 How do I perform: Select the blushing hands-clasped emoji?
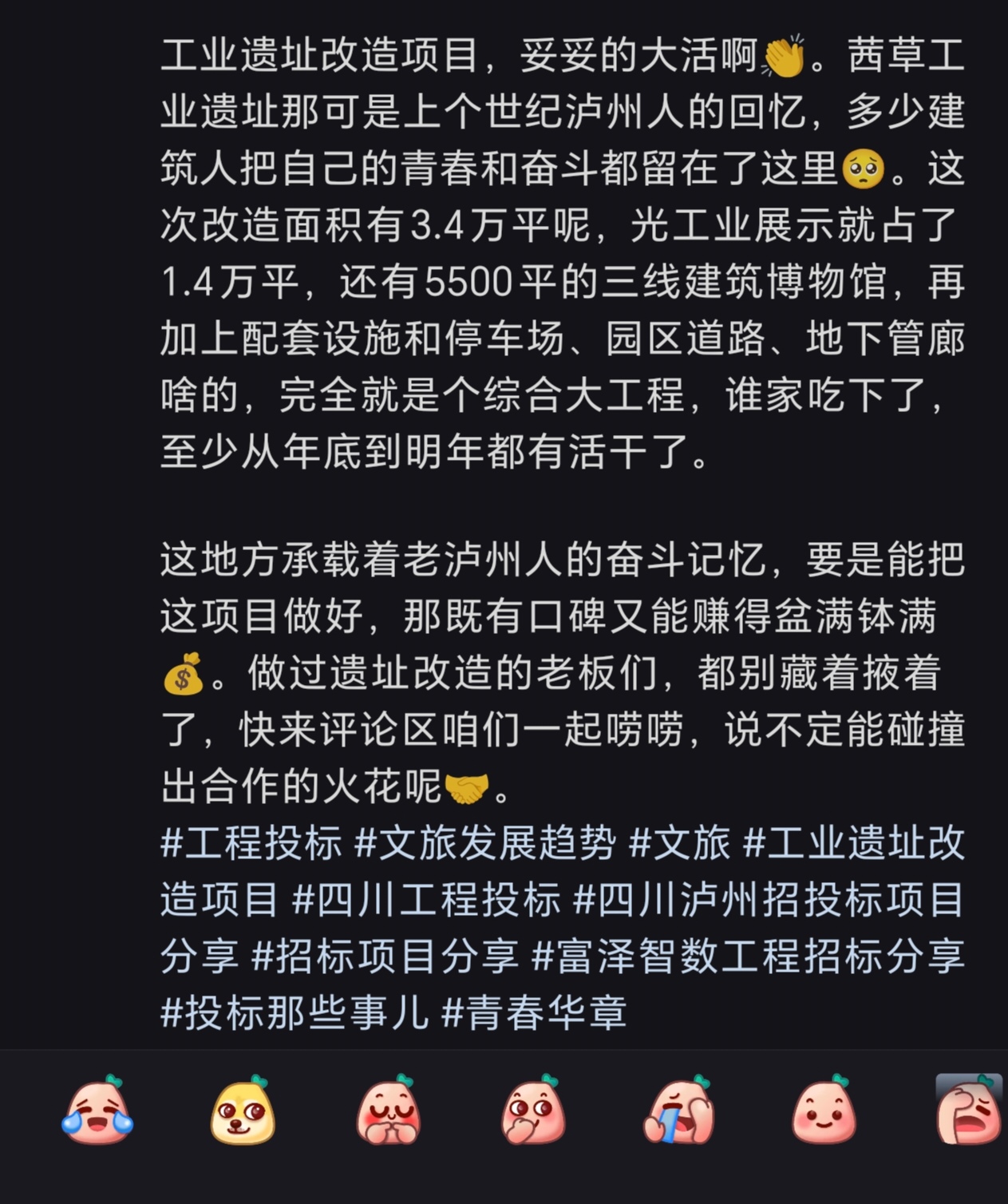tap(388, 1111)
